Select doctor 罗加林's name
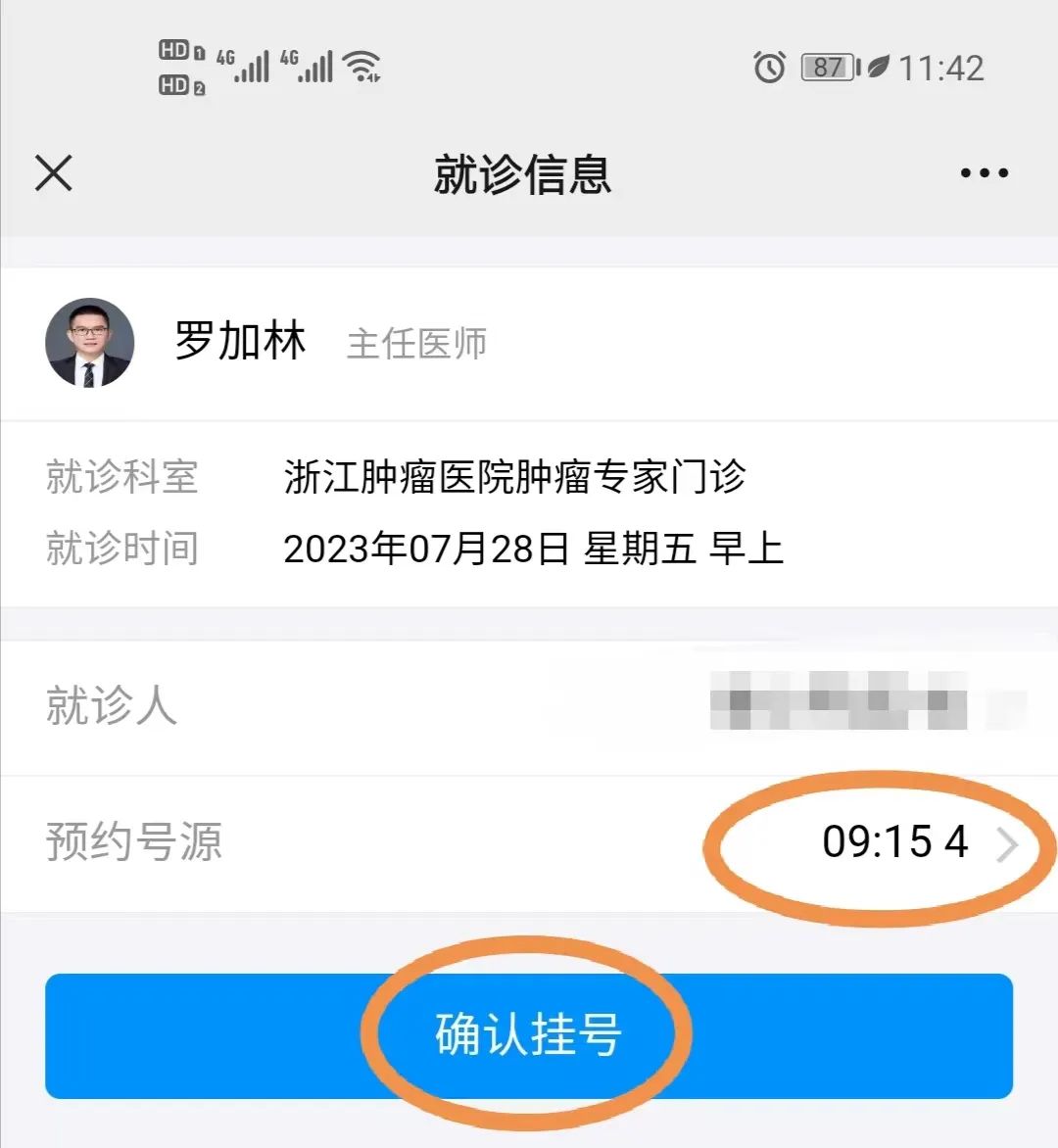 coord(240,341)
